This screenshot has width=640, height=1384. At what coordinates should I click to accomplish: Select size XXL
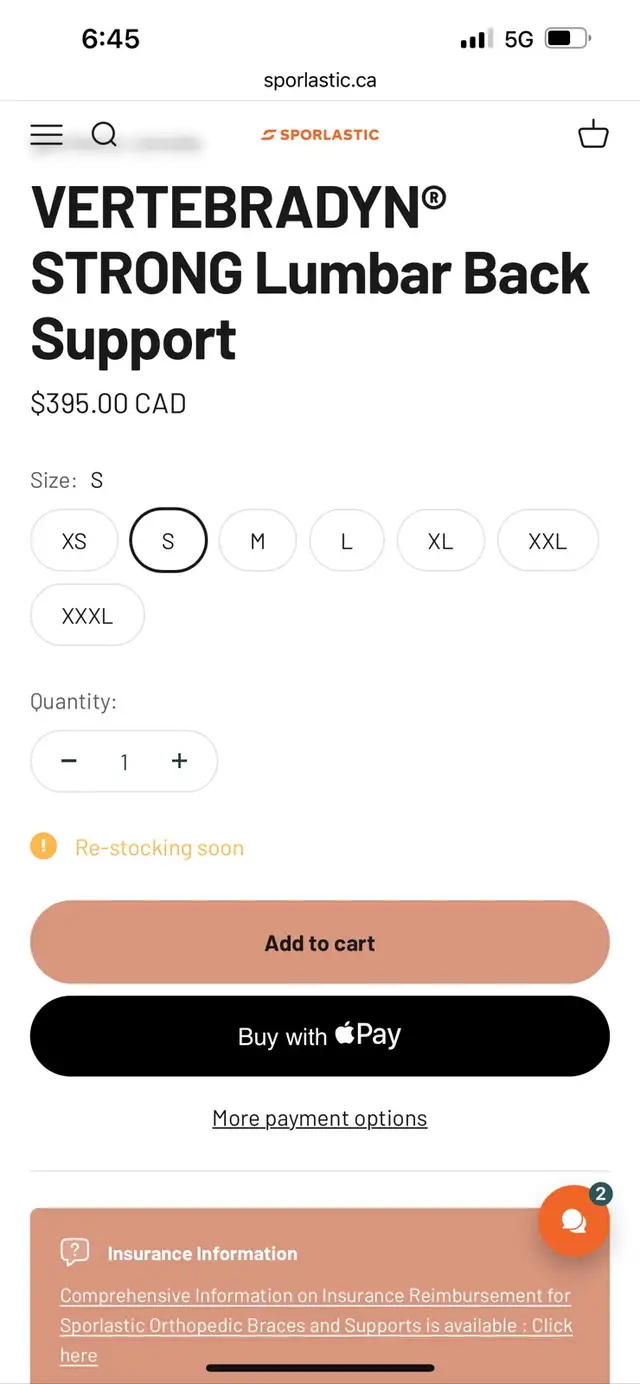pyautogui.click(x=547, y=541)
